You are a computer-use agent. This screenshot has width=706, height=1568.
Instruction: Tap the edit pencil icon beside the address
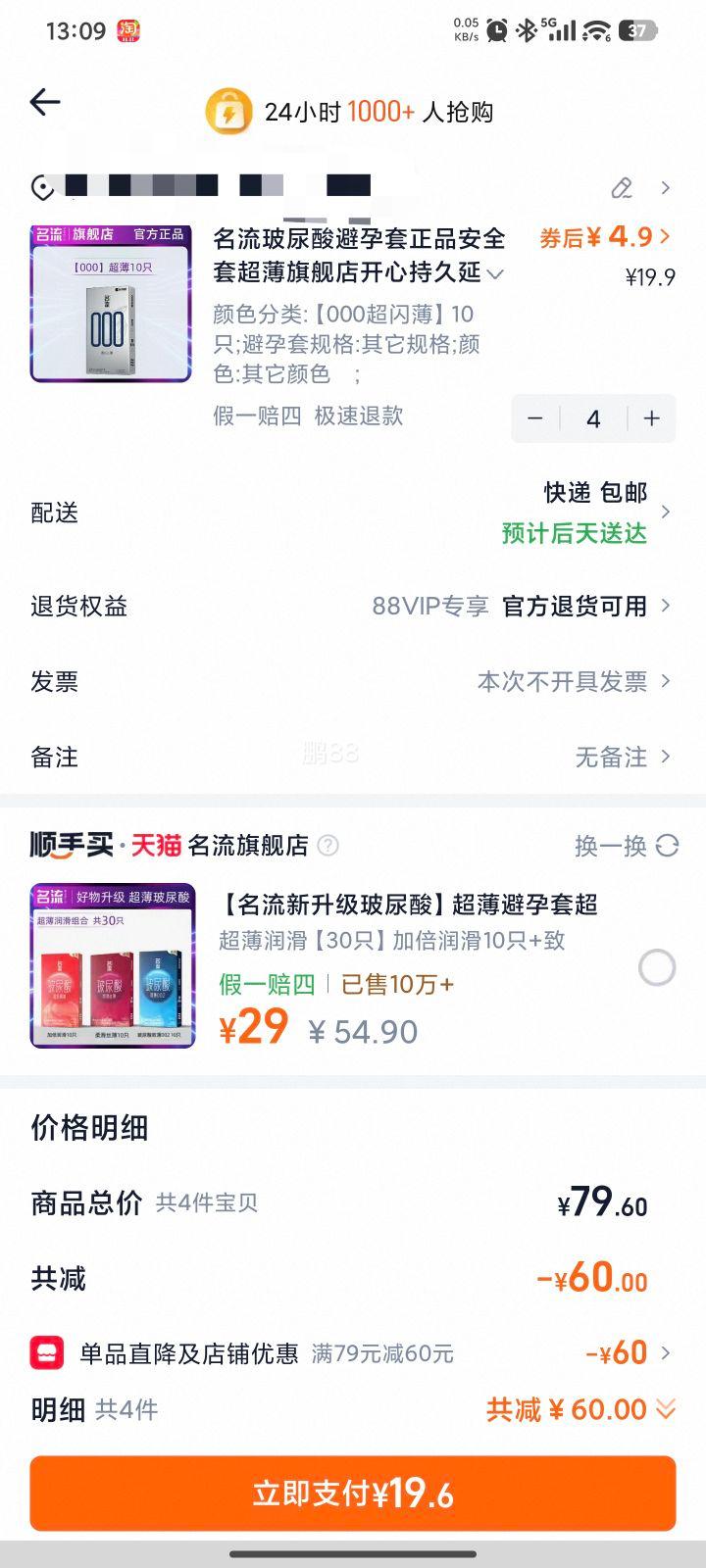pos(622,187)
